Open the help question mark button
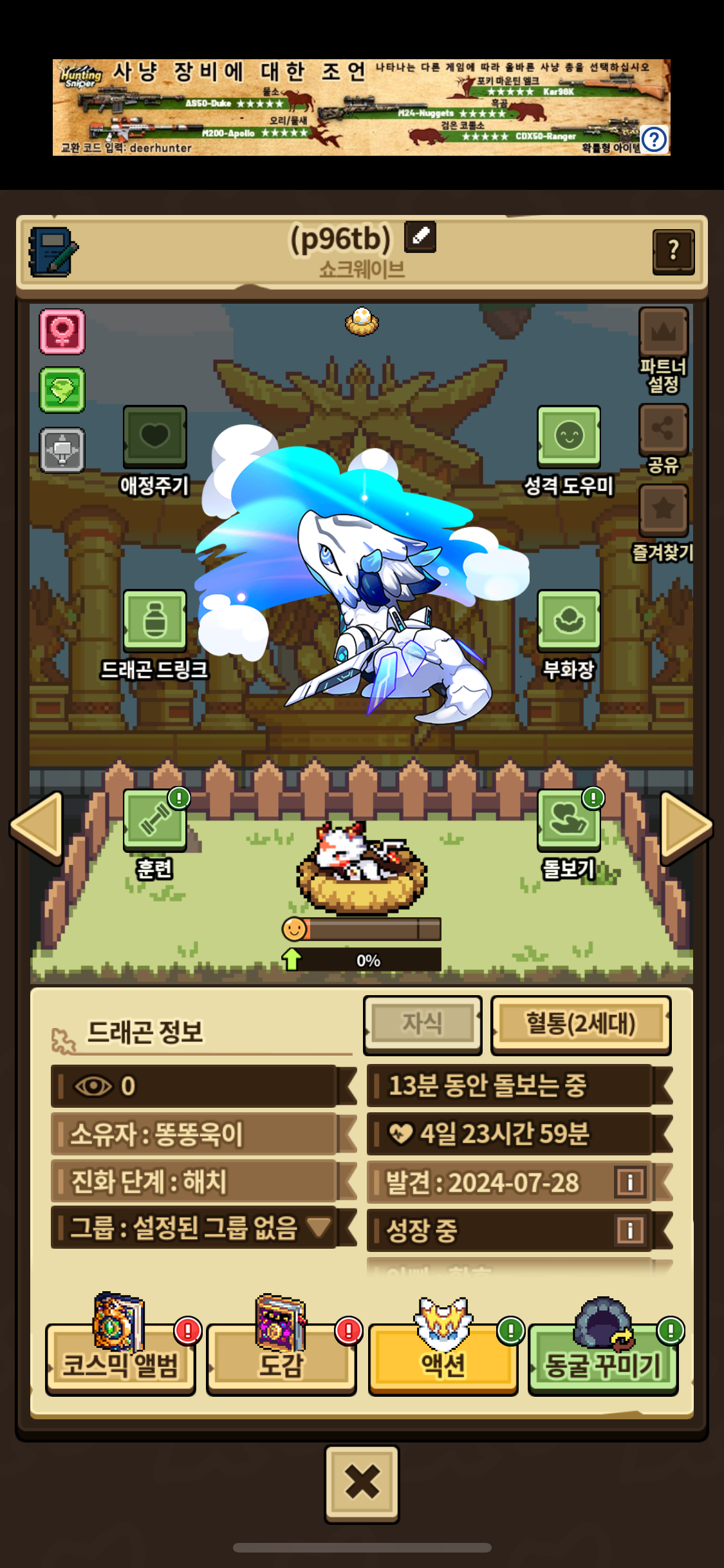Image resolution: width=724 pixels, height=1568 pixels. (673, 251)
